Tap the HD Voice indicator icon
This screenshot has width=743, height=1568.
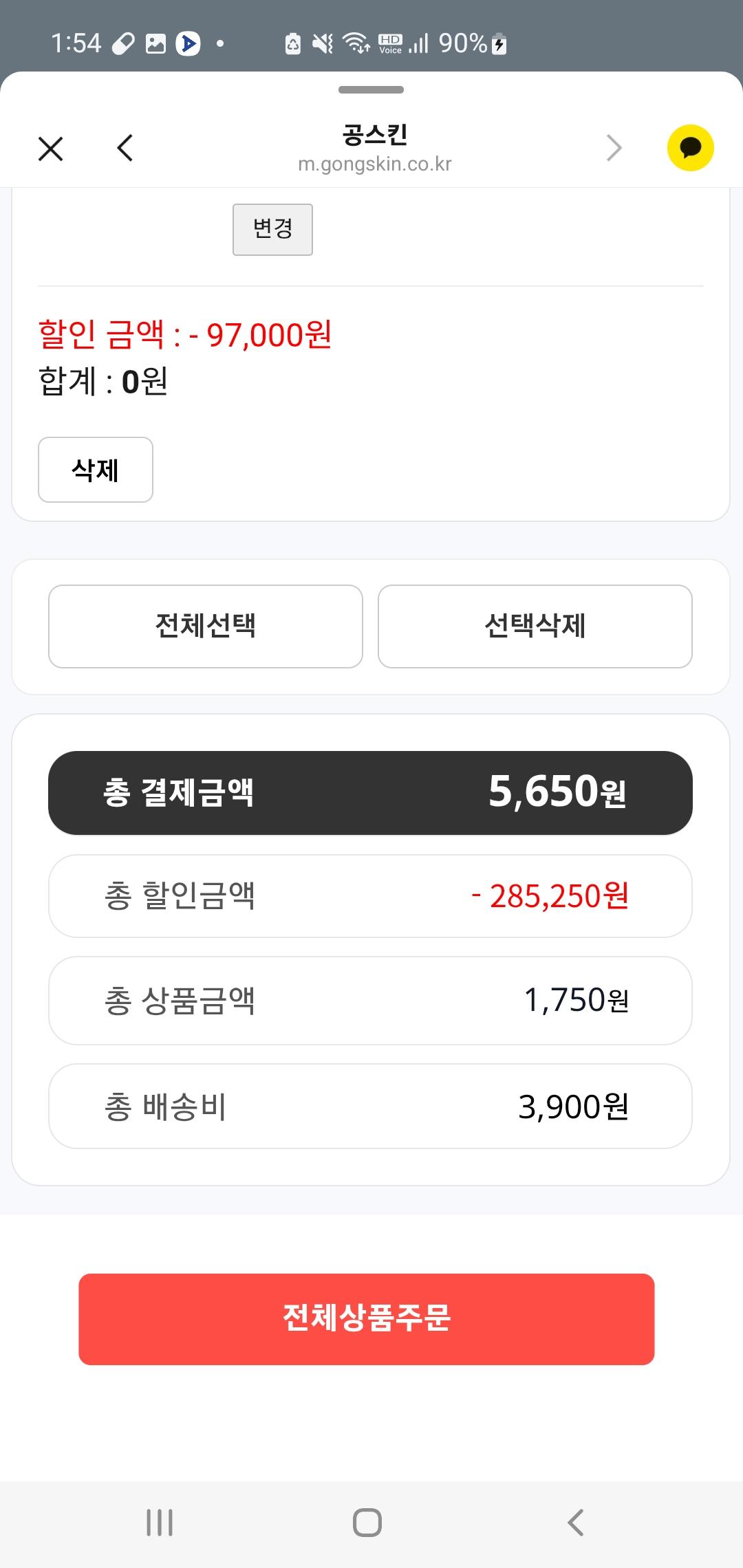click(389, 42)
